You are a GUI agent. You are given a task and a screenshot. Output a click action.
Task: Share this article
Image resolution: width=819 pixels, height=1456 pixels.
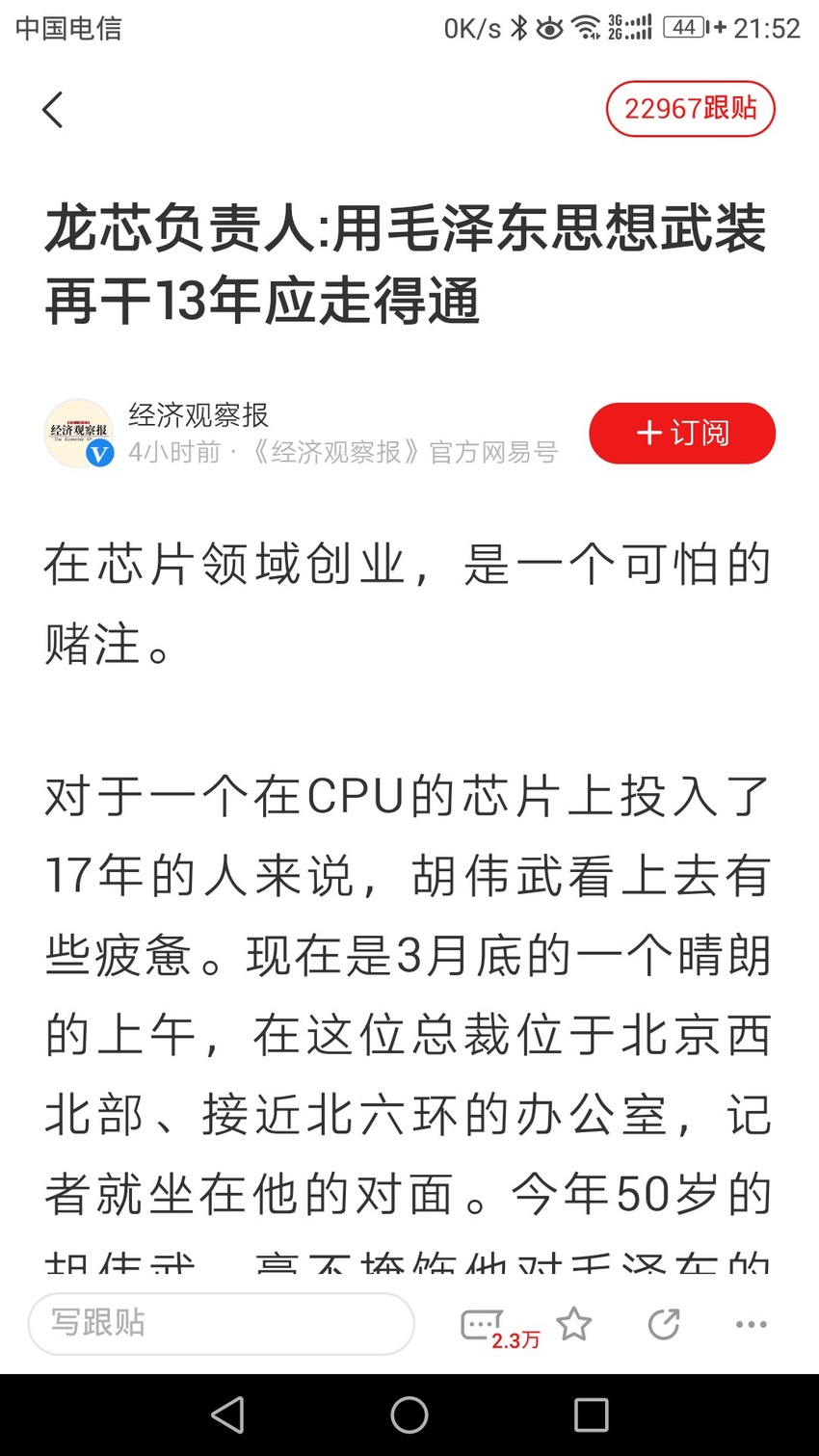point(664,1324)
